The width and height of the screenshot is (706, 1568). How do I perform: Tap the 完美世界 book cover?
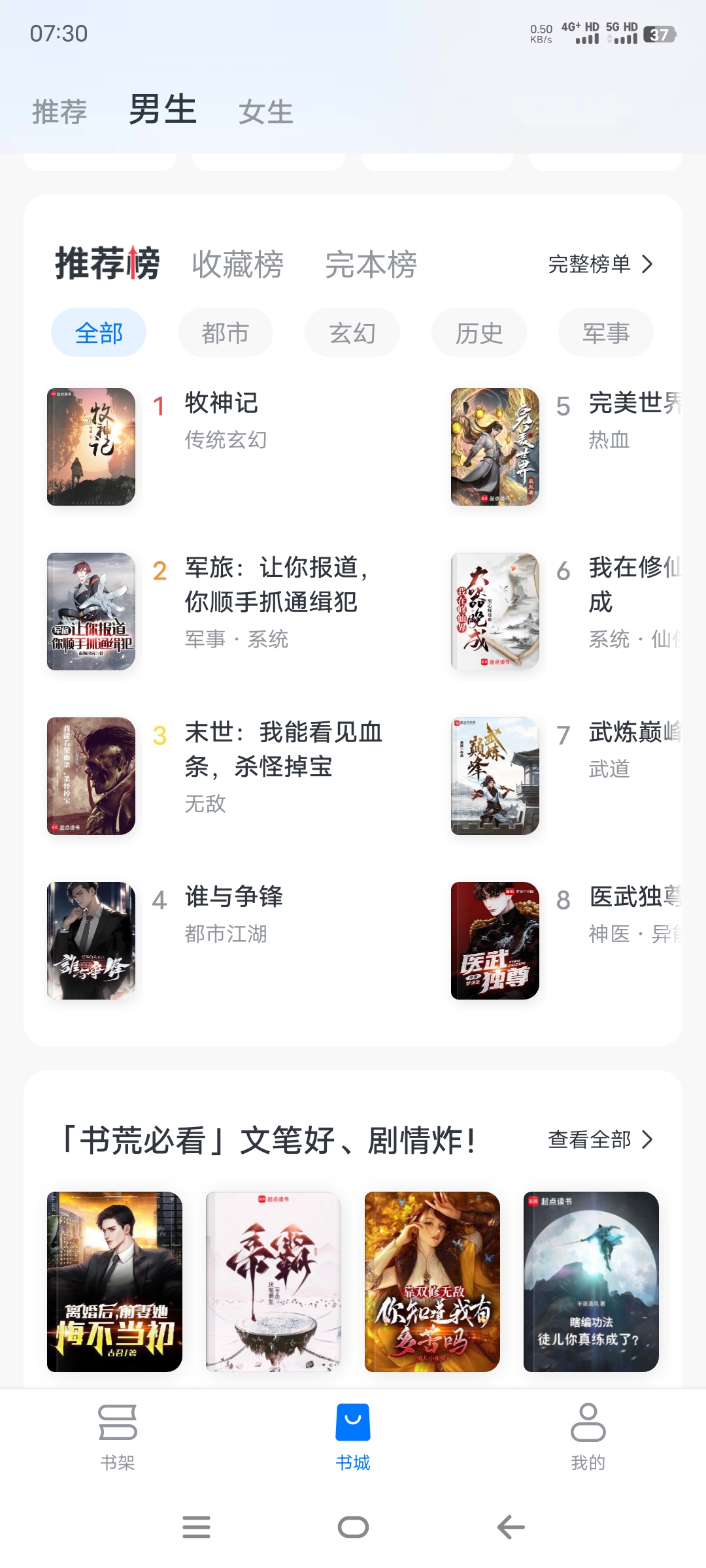(496, 446)
